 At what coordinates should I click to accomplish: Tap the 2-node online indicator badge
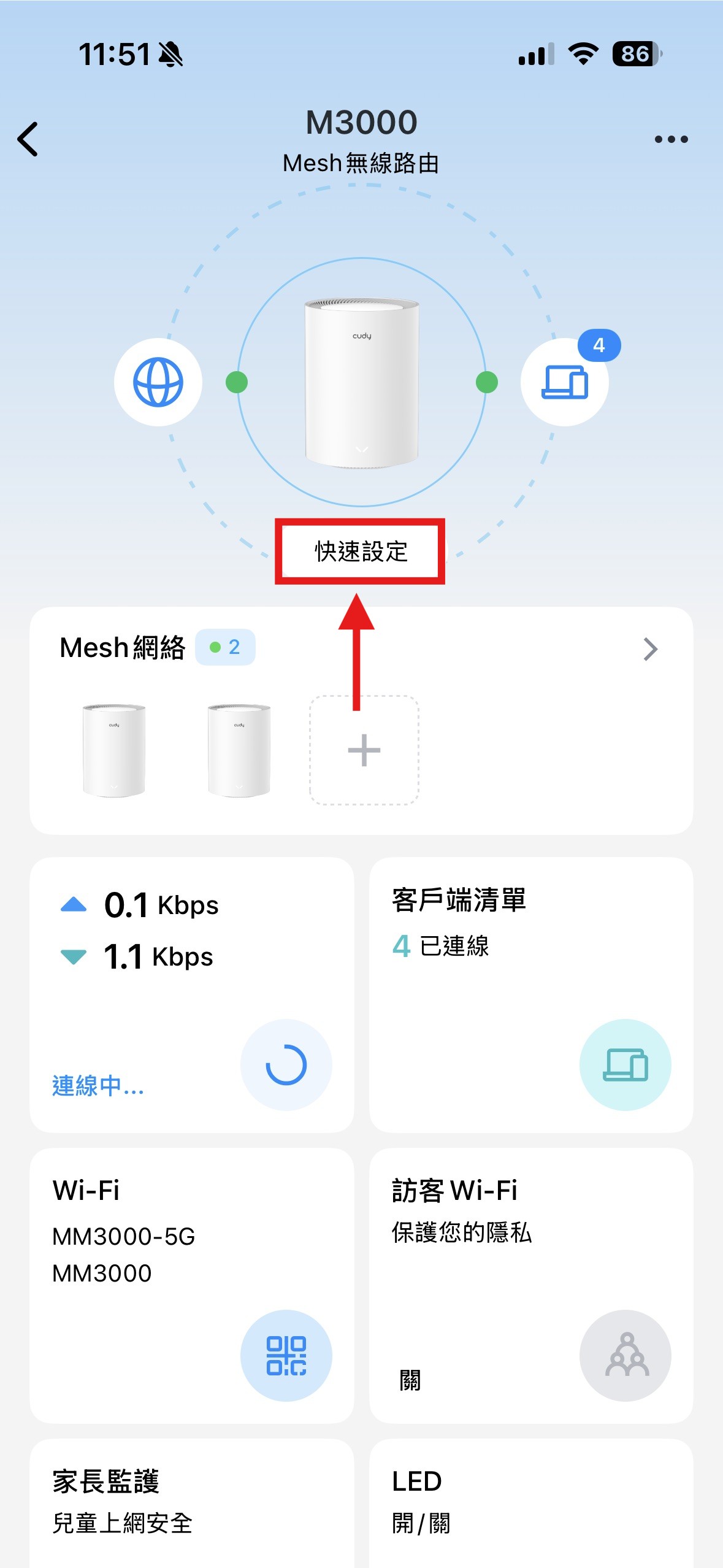(225, 647)
